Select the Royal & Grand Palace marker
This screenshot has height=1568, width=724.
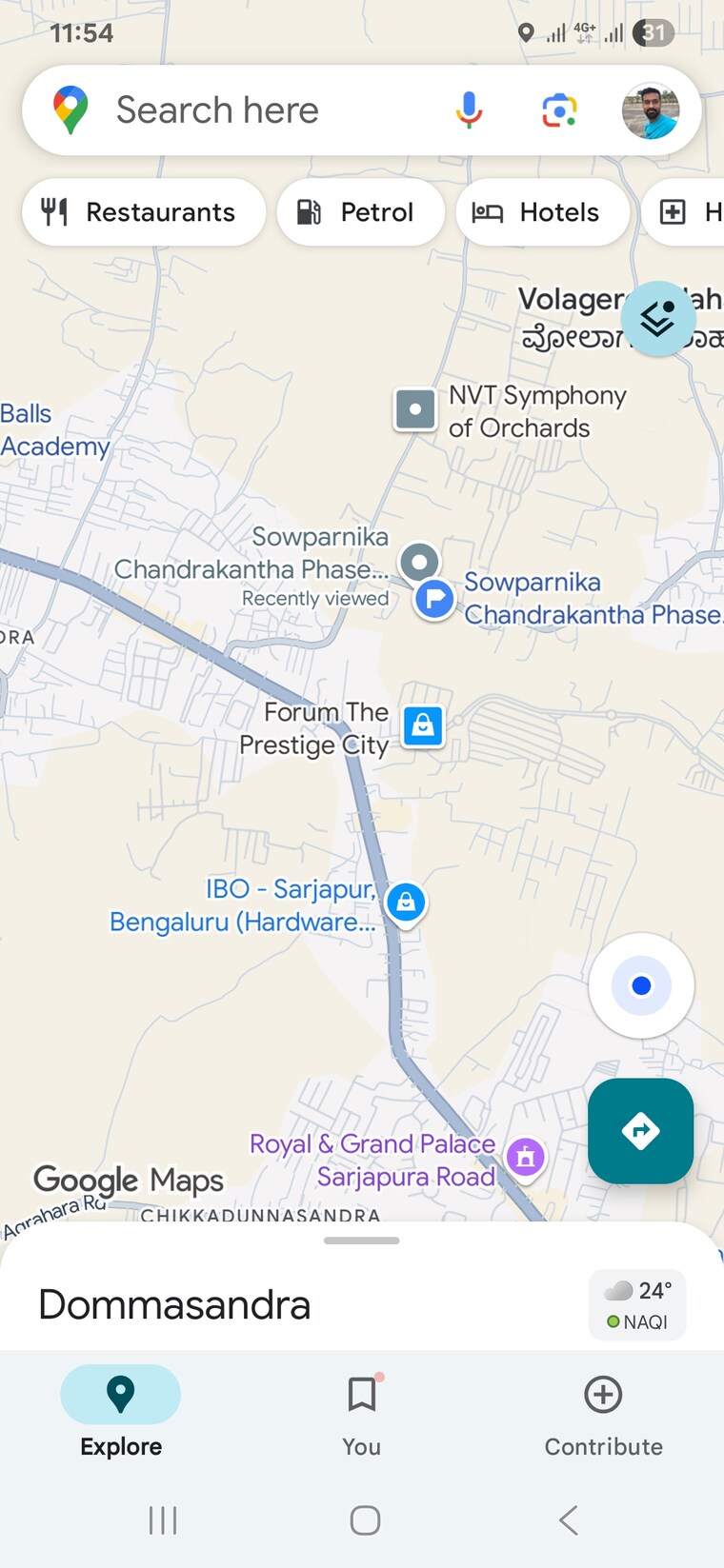525,1158
